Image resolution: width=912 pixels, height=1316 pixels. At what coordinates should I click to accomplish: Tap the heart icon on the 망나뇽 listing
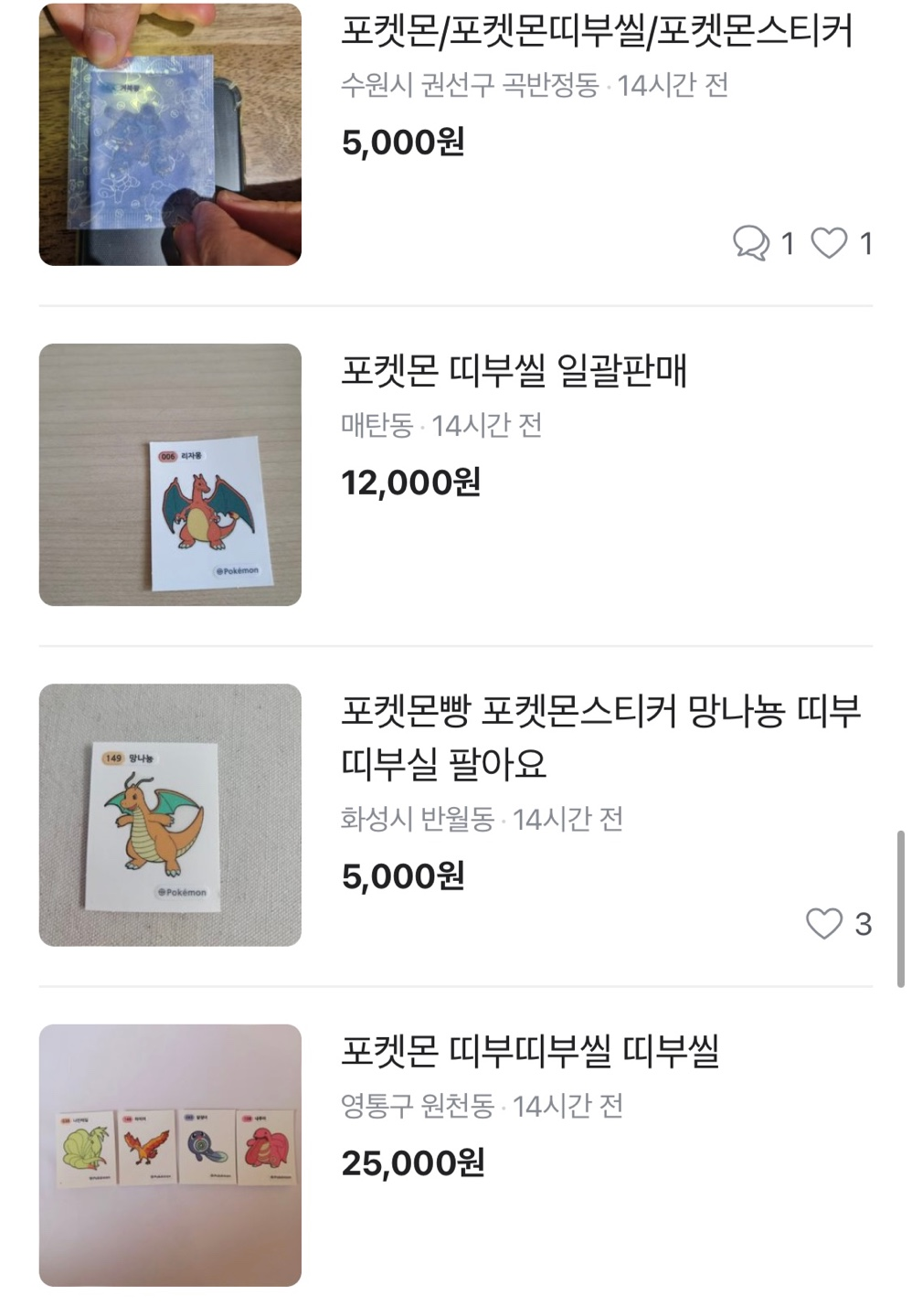(x=823, y=926)
